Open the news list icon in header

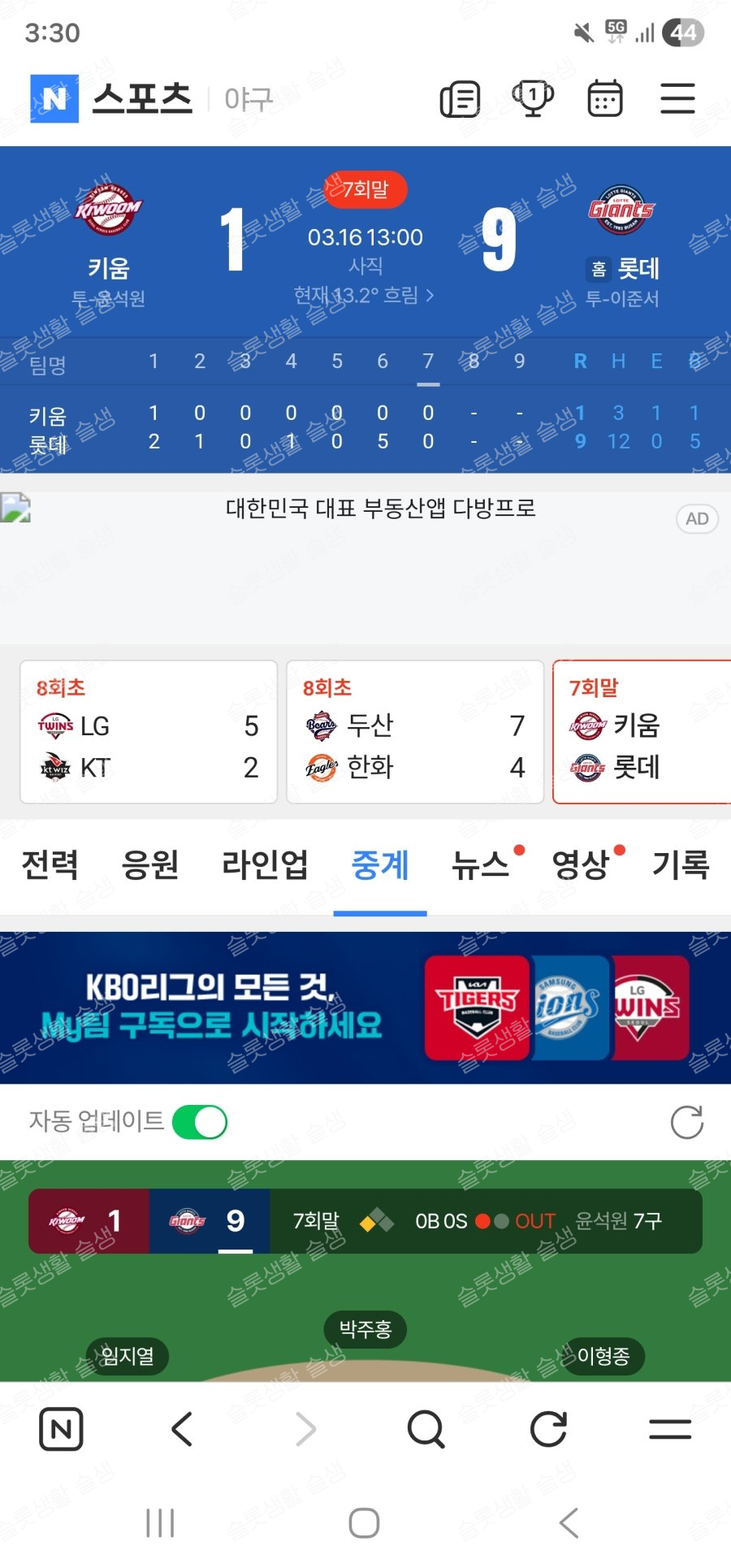(460, 99)
